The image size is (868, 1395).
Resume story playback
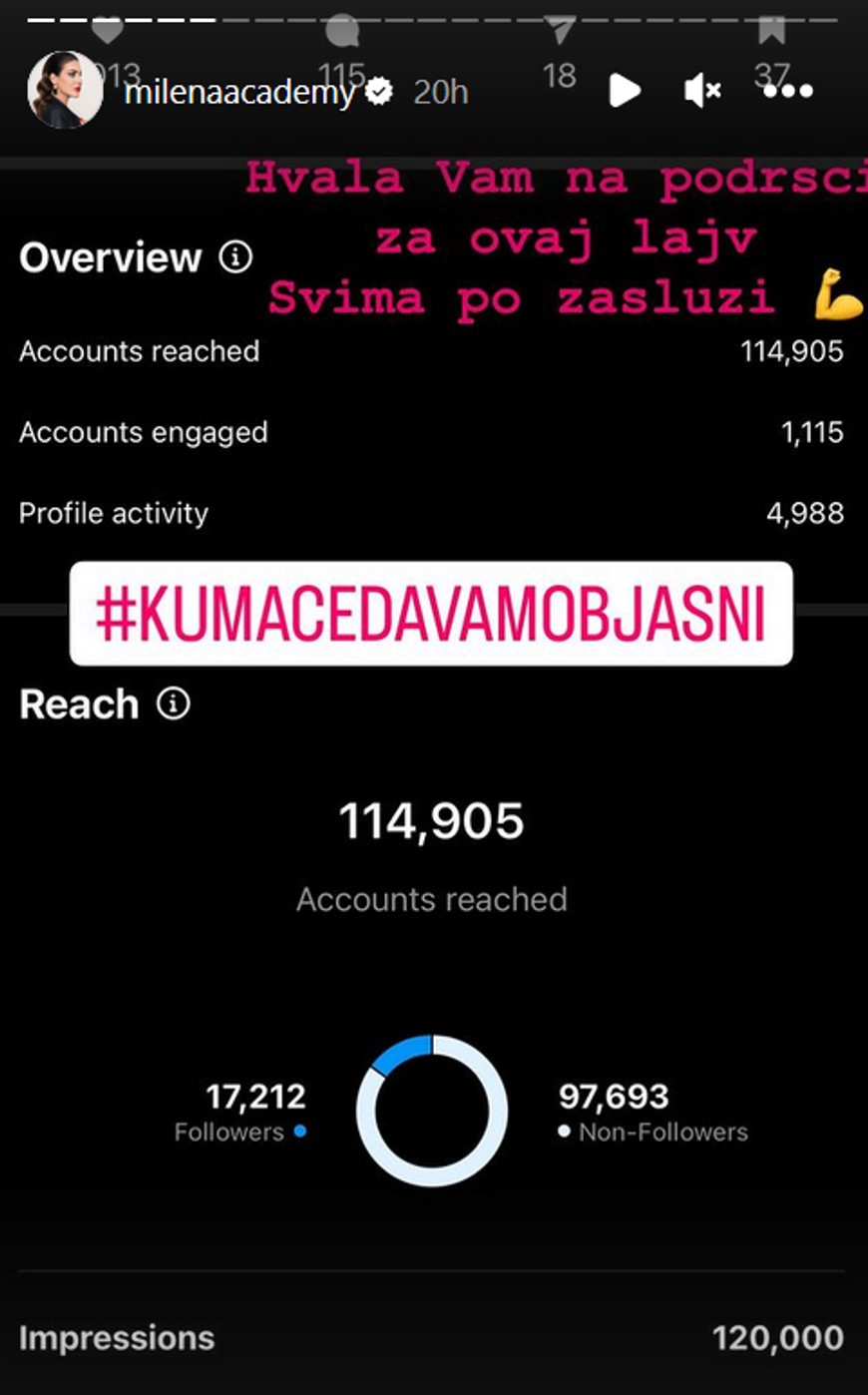[x=625, y=91]
